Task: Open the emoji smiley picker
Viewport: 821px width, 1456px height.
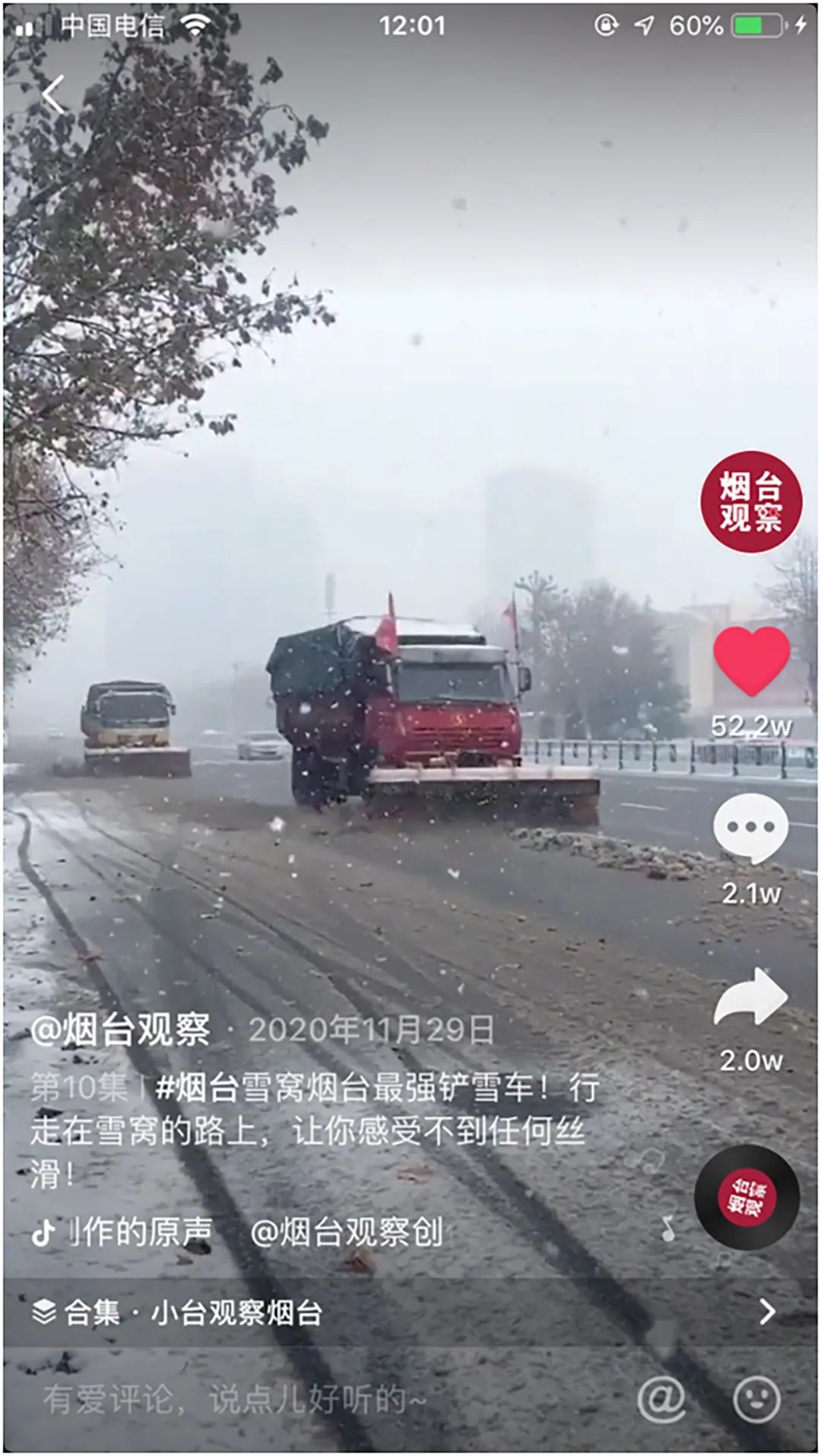Action: tap(756, 1399)
